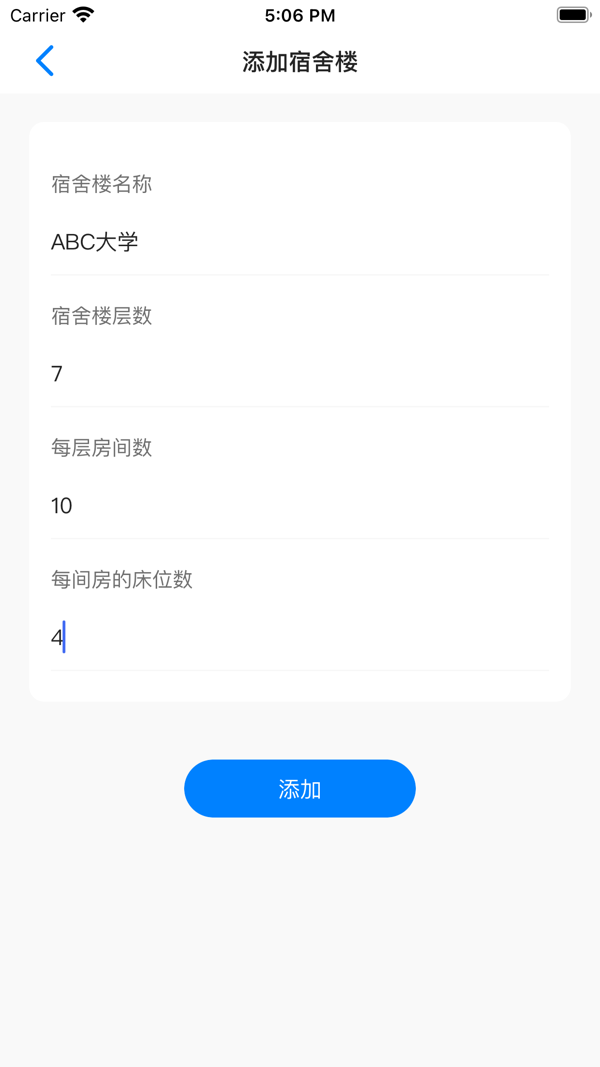Select the 宿舍楼层数 field showing 7

point(299,374)
